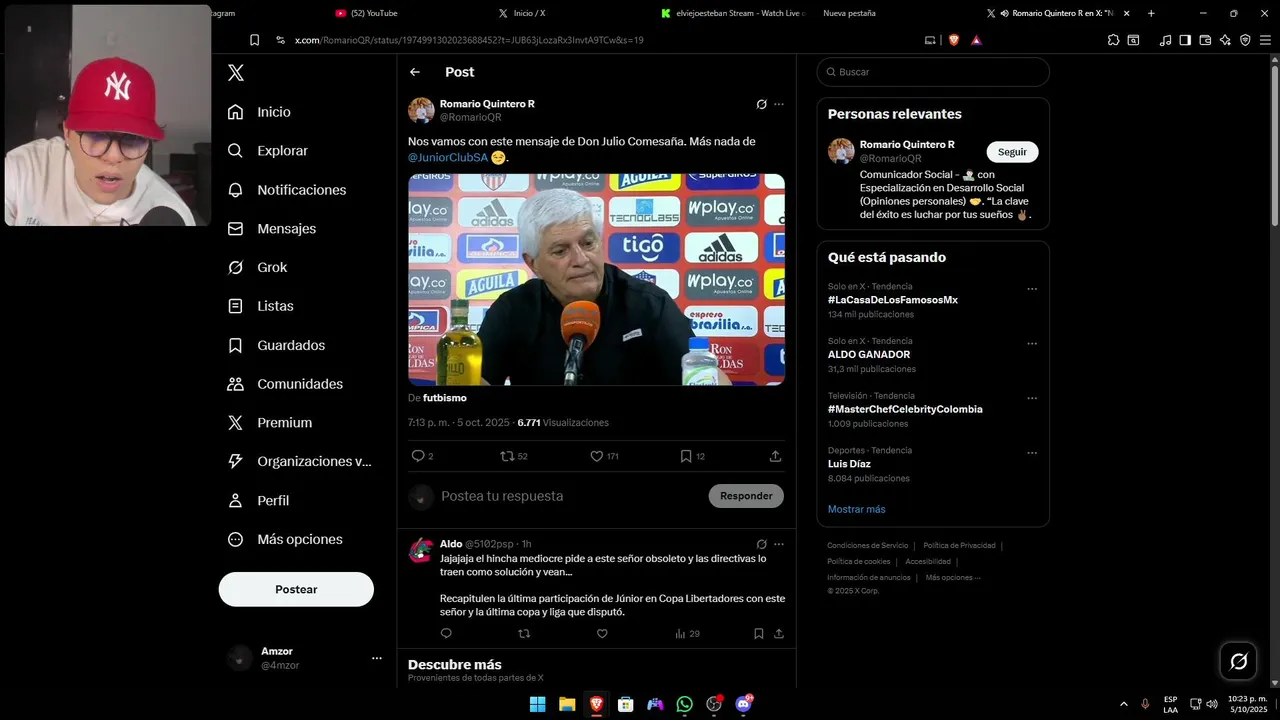Go back using the Post arrow
This screenshot has width=1280, height=720.
415,72
